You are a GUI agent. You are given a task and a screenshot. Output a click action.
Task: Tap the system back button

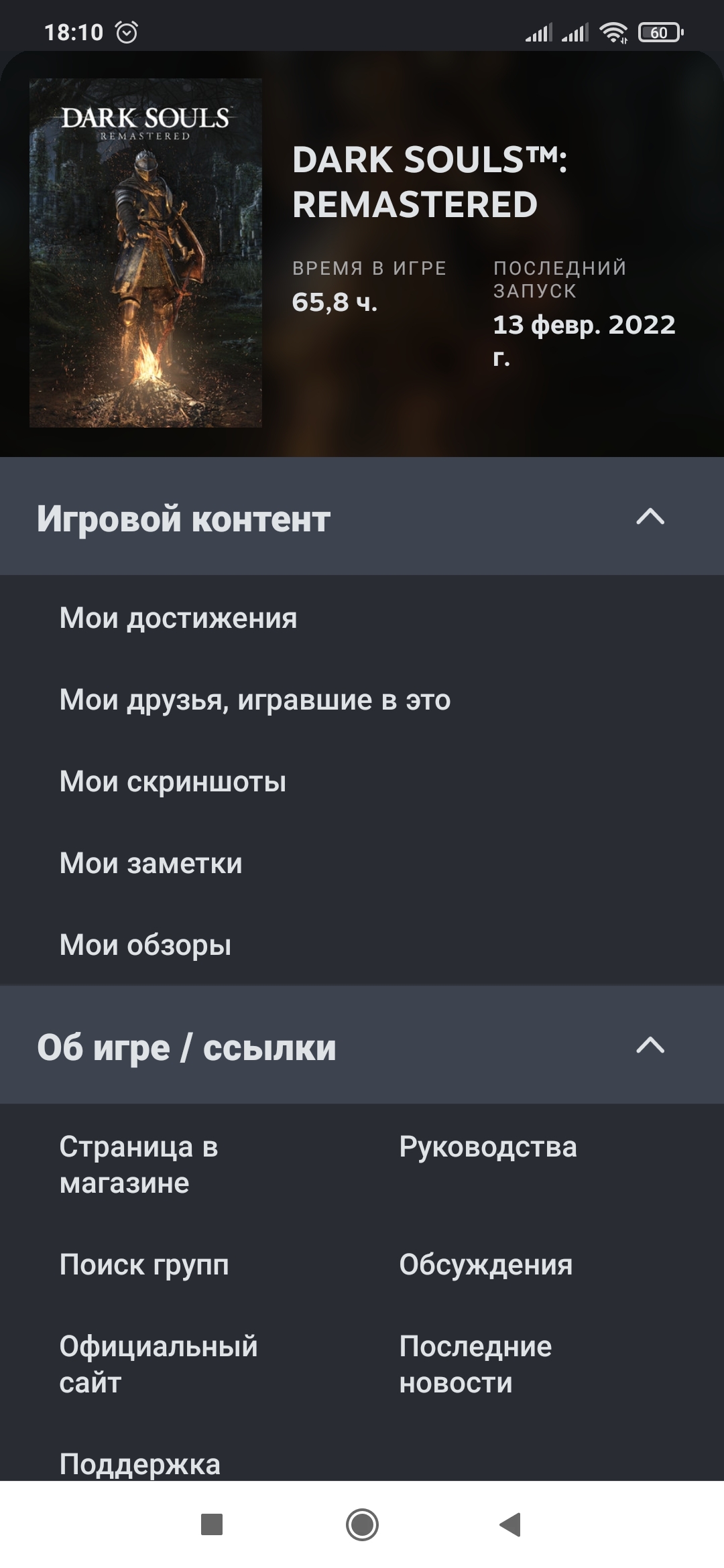point(511,1525)
